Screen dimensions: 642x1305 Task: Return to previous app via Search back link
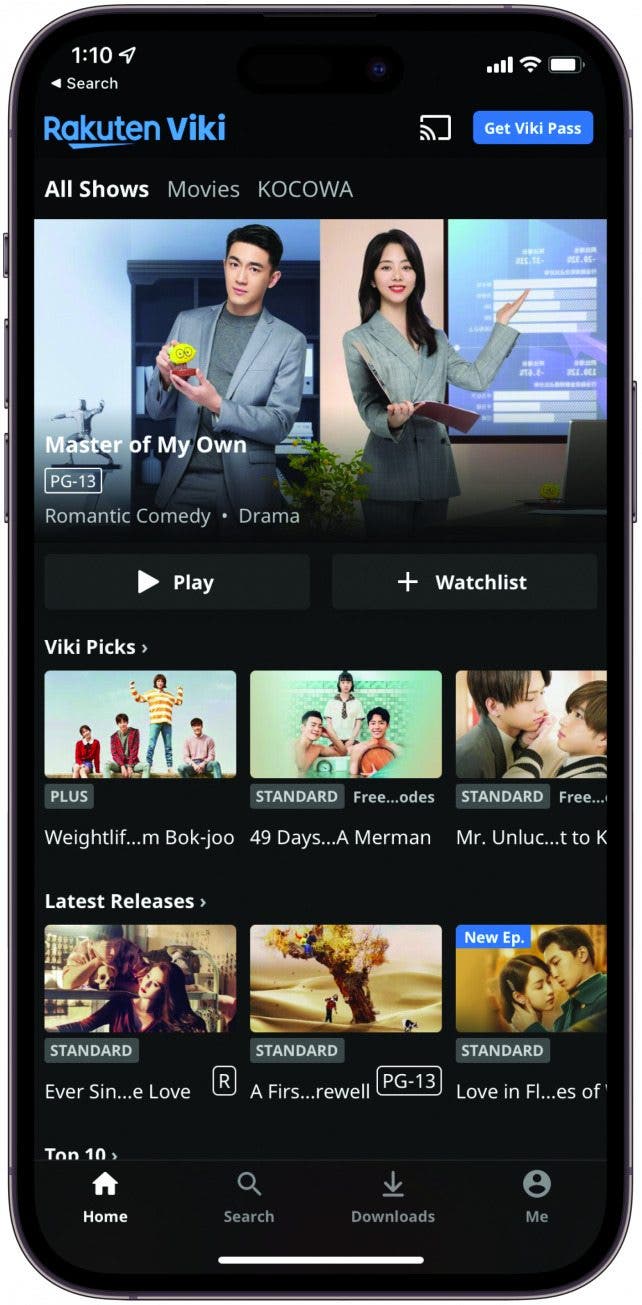tap(84, 84)
